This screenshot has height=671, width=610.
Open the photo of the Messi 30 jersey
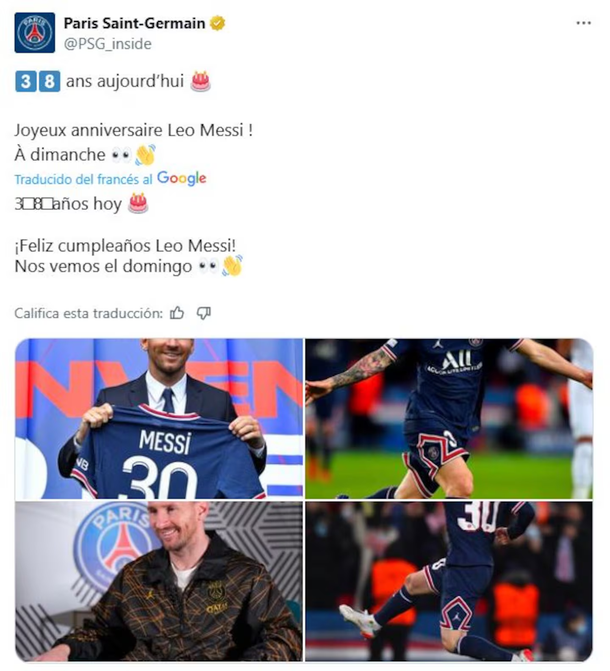coord(158,418)
